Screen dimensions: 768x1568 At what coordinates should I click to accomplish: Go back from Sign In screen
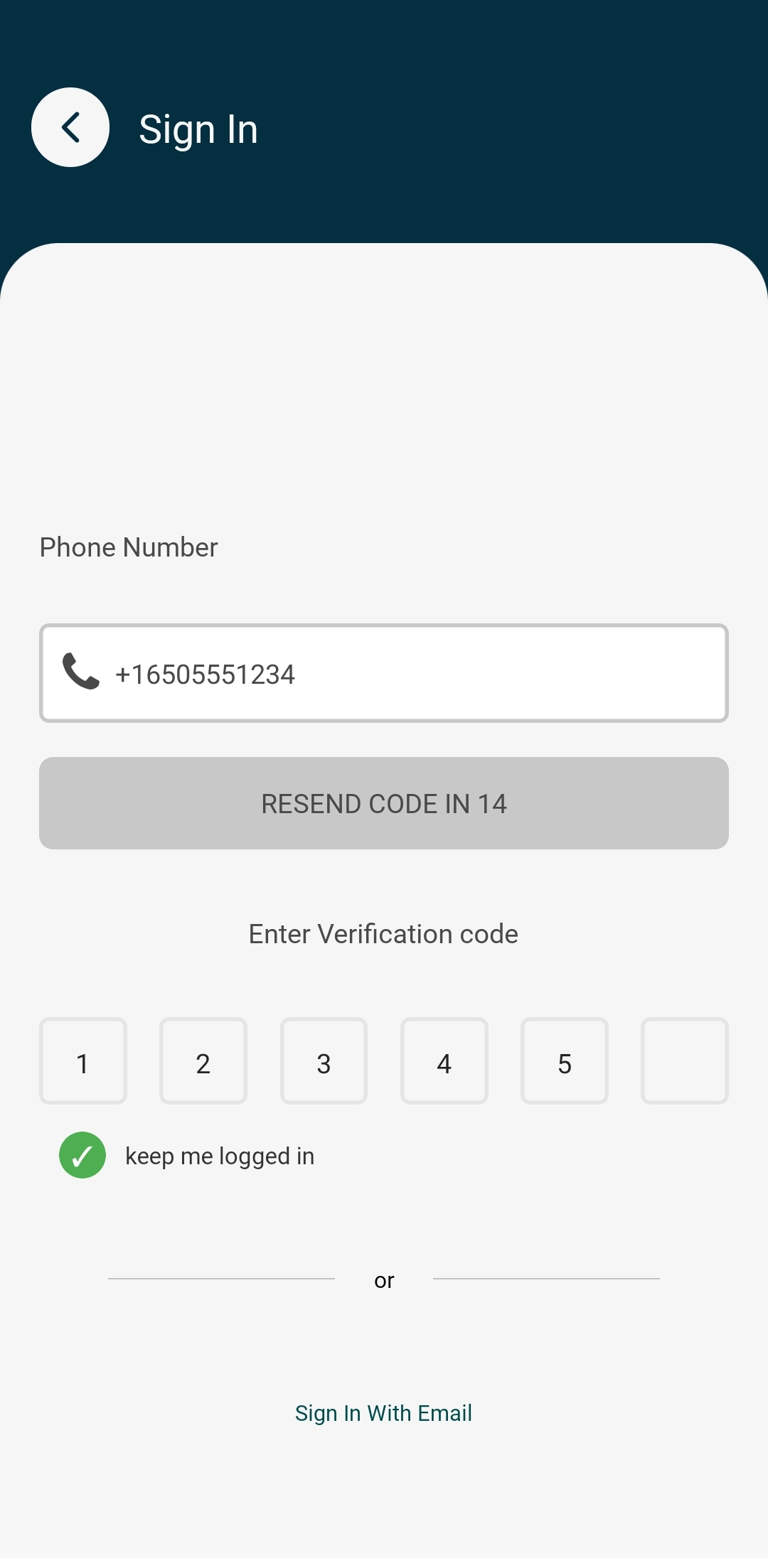(70, 128)
